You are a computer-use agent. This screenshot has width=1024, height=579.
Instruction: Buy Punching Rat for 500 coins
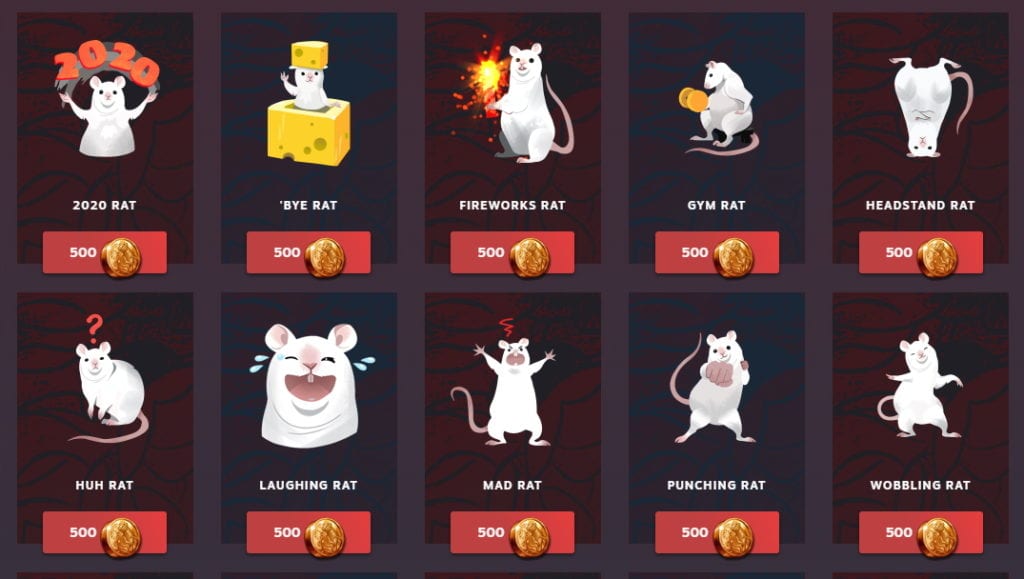click(x=716, y=533)
